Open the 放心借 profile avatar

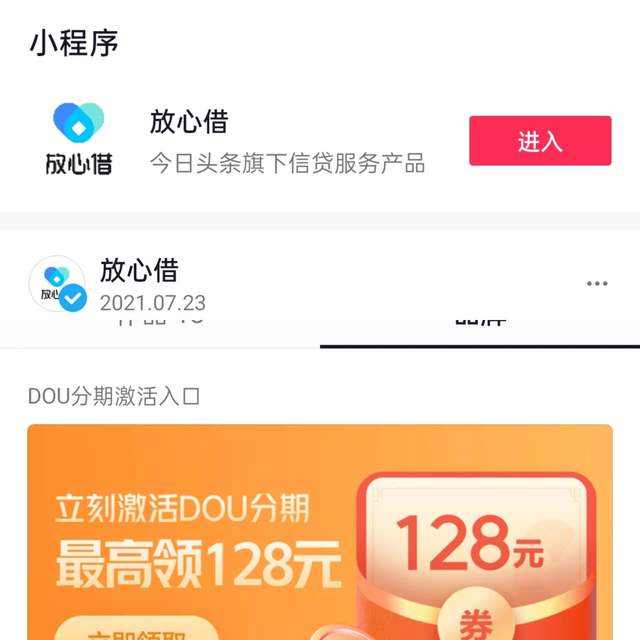[x=57, y=284]
